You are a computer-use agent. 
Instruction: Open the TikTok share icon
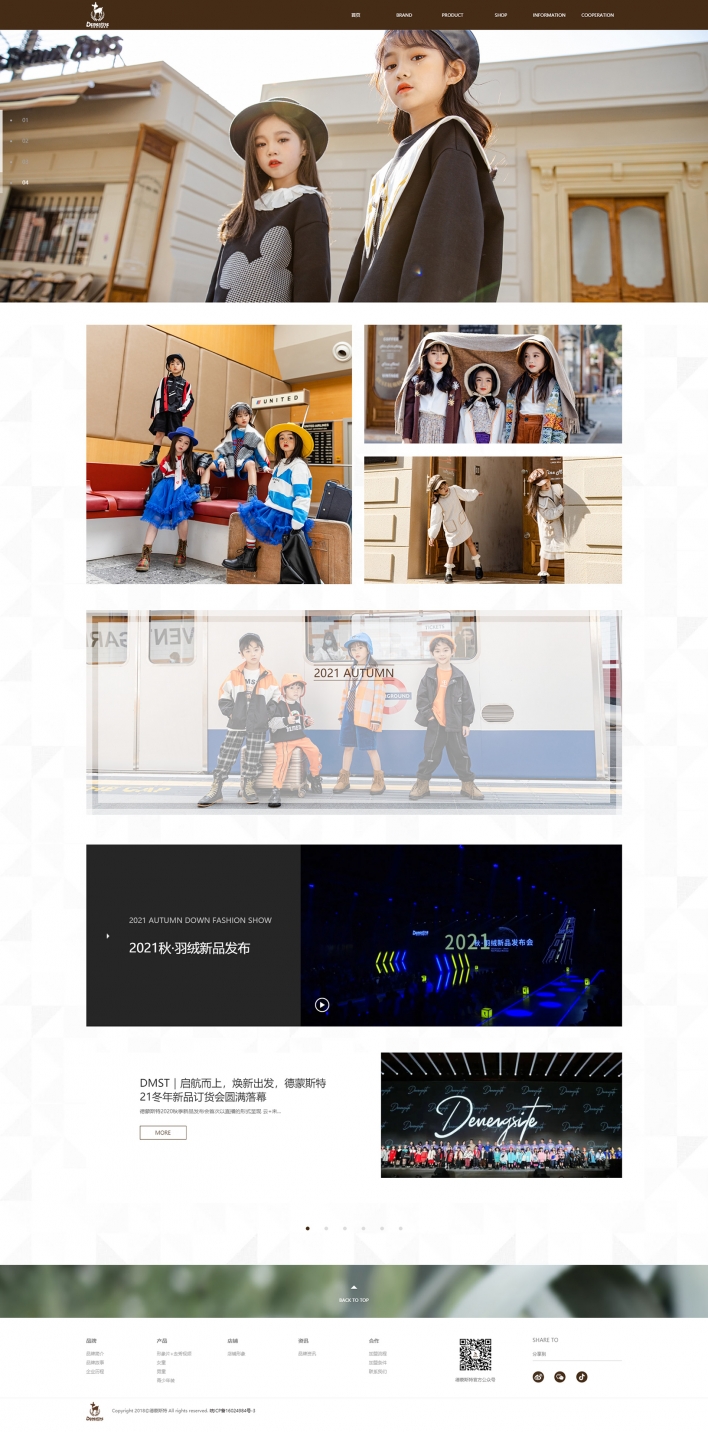pyautogui.click(x=582, y=1377)
